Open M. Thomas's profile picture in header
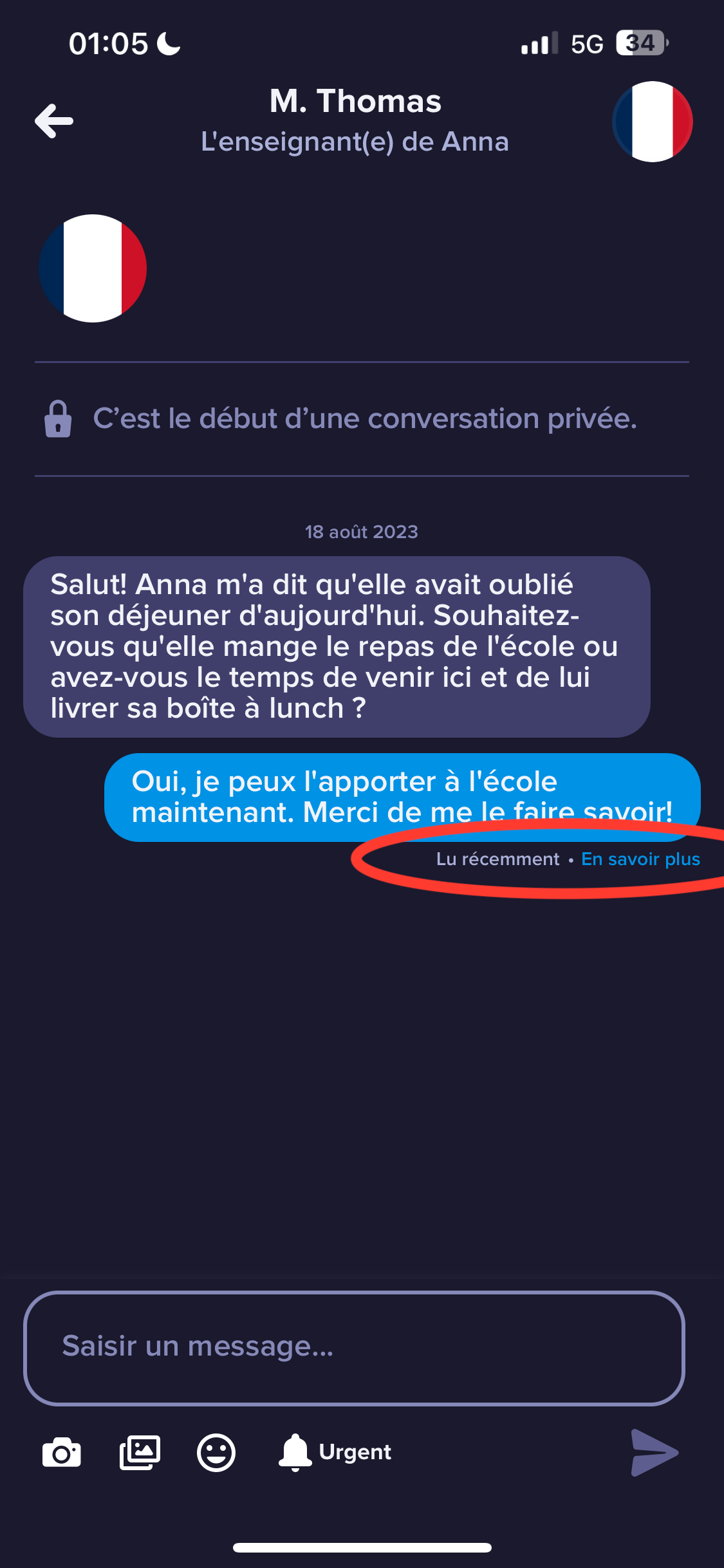The width and height of the screenshot is (724, 1568). click(652, 121)
